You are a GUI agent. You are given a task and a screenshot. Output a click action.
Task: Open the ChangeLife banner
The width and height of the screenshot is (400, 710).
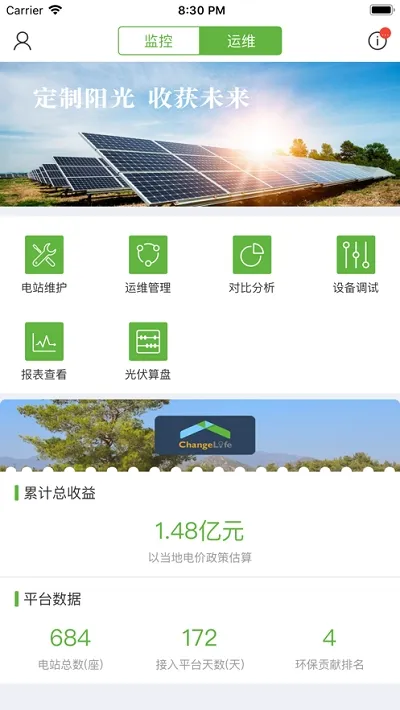(x=200, y=436)
